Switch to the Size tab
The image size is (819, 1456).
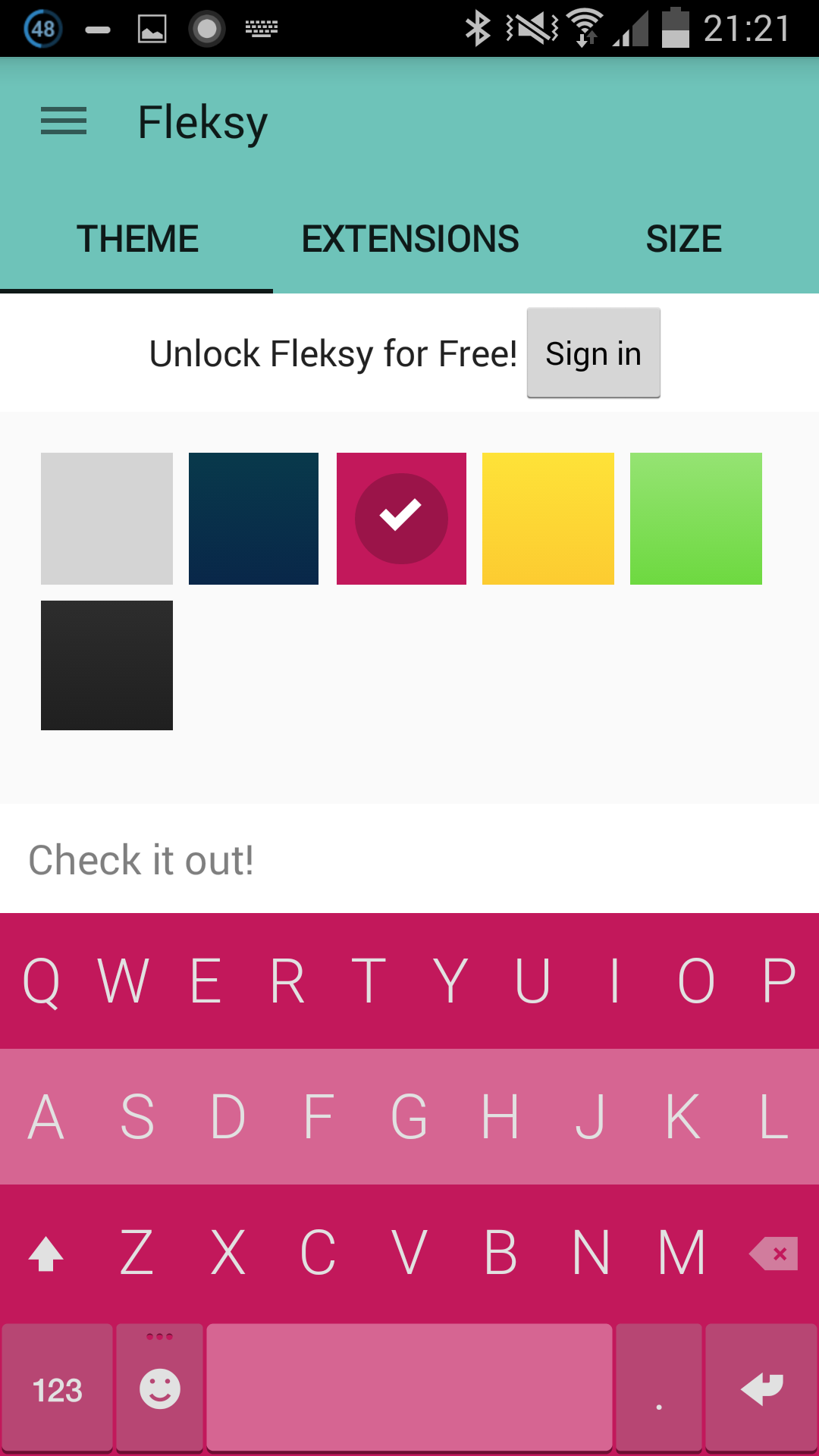tap(683, 240)
